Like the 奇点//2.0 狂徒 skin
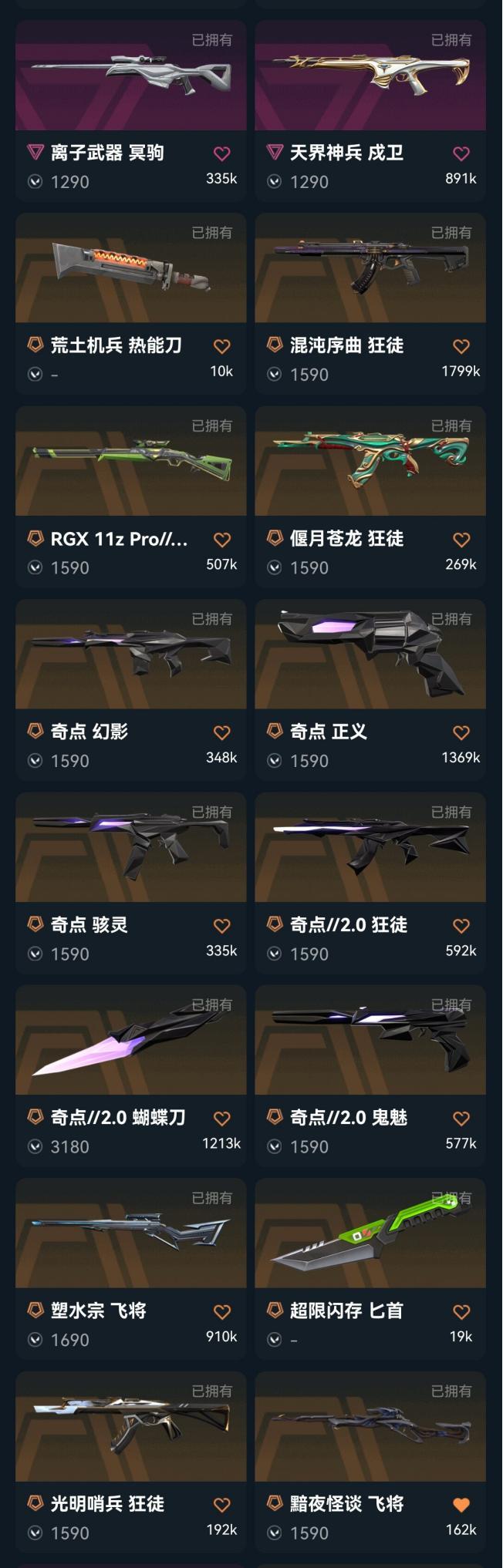This screenshot has width=503, height=1568. click(x=461, y=926)
